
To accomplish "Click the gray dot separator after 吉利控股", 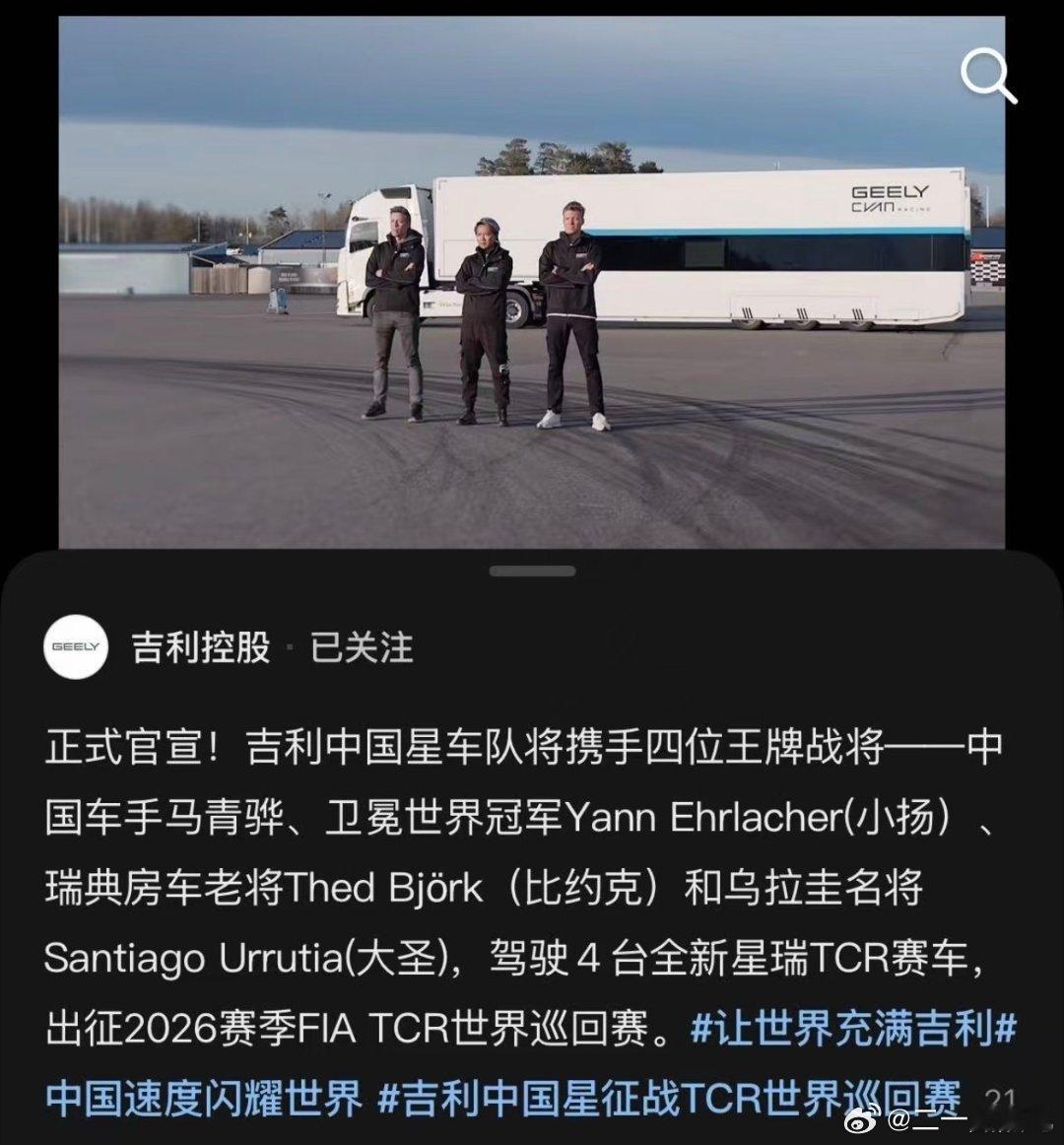I will tap(287, 647).
